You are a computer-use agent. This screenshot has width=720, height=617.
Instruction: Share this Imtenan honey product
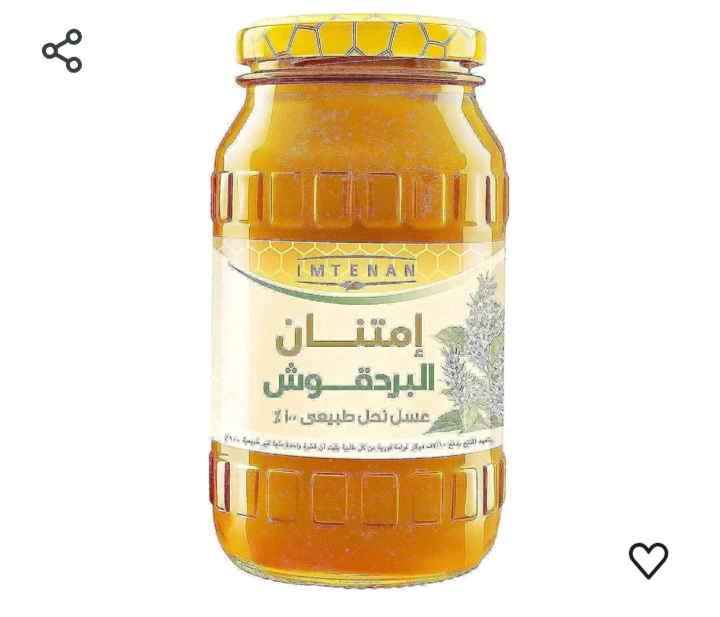(x=62, y=51)
